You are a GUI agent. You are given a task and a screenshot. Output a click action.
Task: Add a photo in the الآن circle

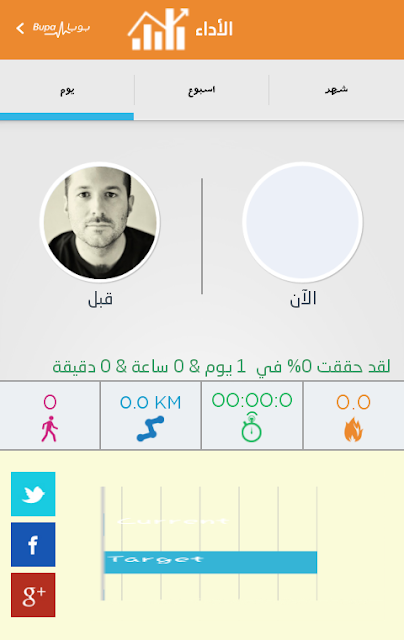point(302,222)
